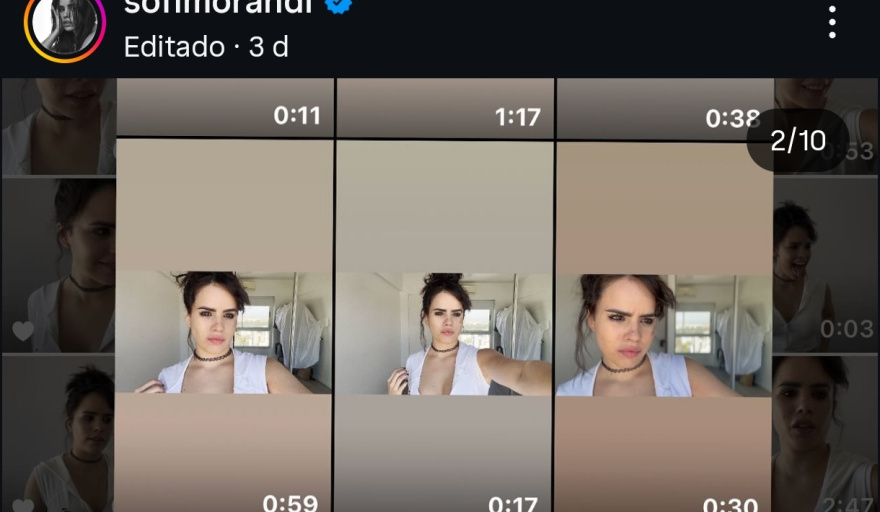
Task: Tap the carousel photo of the post
Action: pyautogui.click(x=440, y=300)
